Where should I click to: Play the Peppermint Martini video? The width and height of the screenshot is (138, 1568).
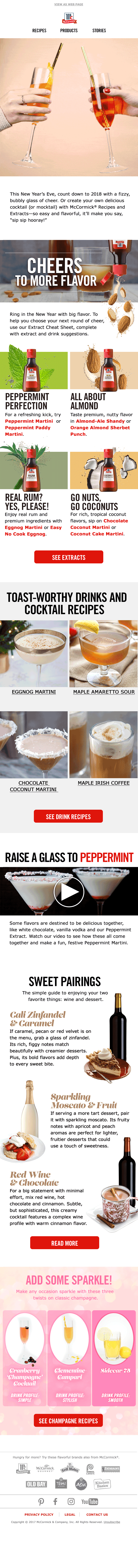[69, 892]
